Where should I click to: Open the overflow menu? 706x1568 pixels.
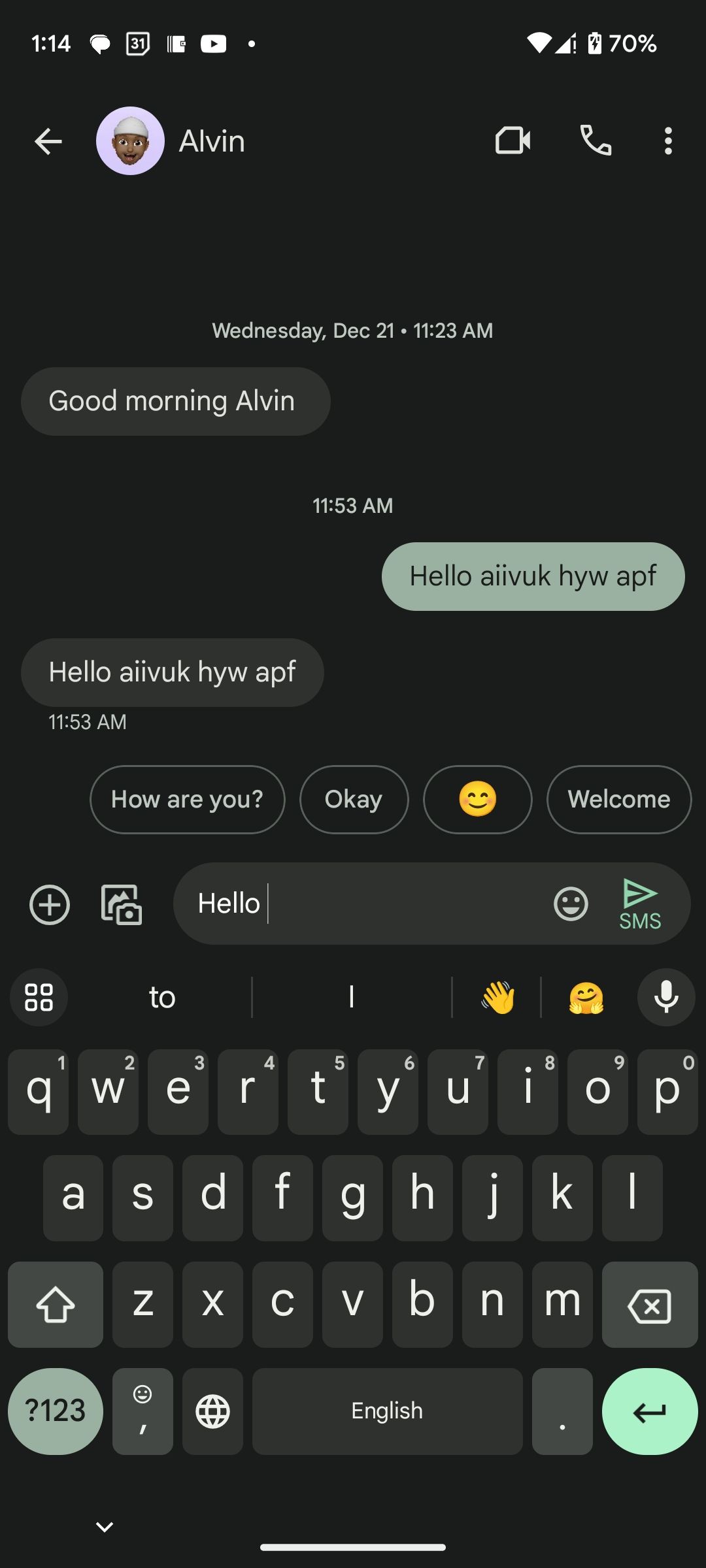point(667,141)
